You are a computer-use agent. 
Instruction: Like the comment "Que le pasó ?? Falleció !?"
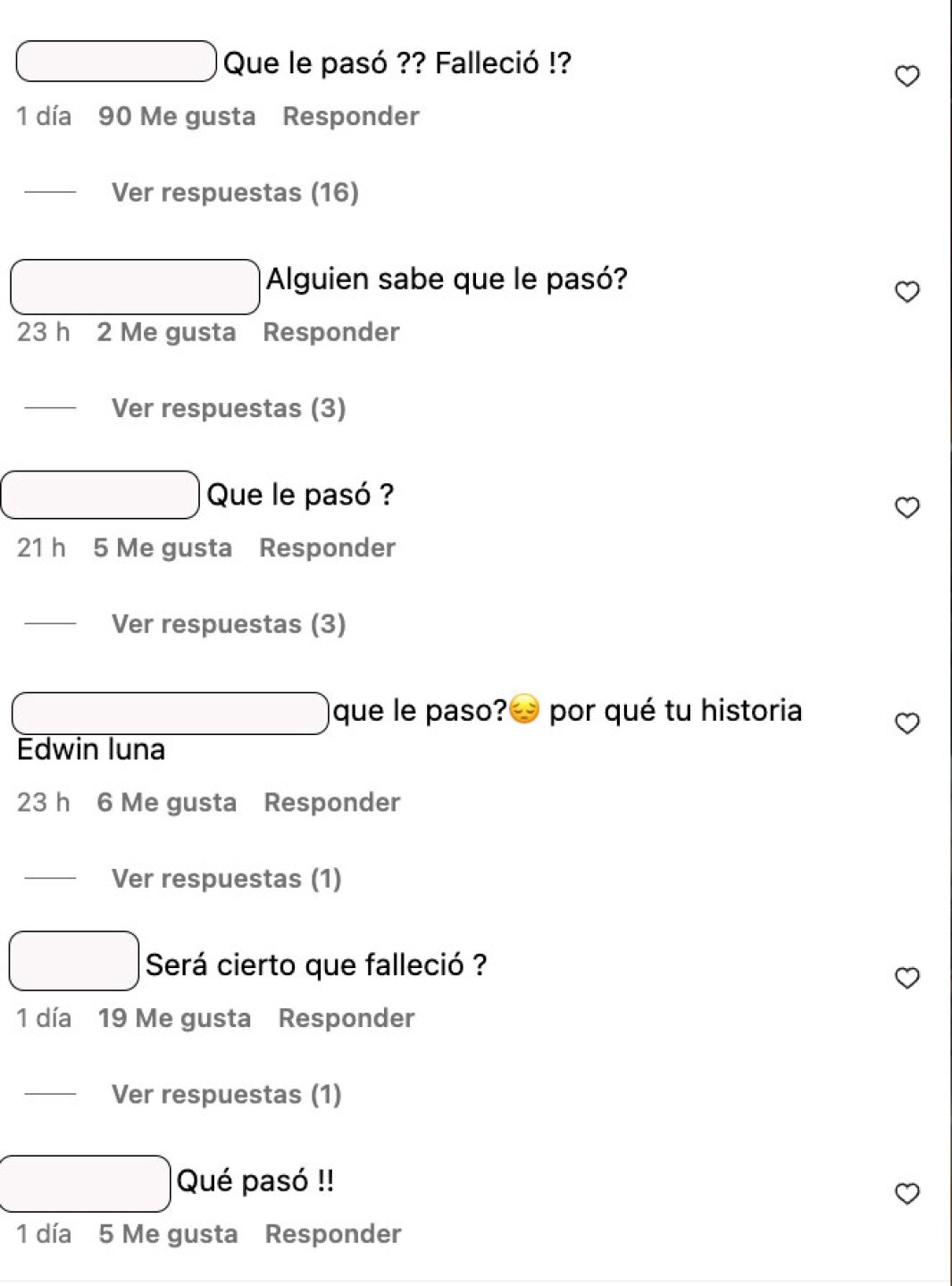pos(906,77)
